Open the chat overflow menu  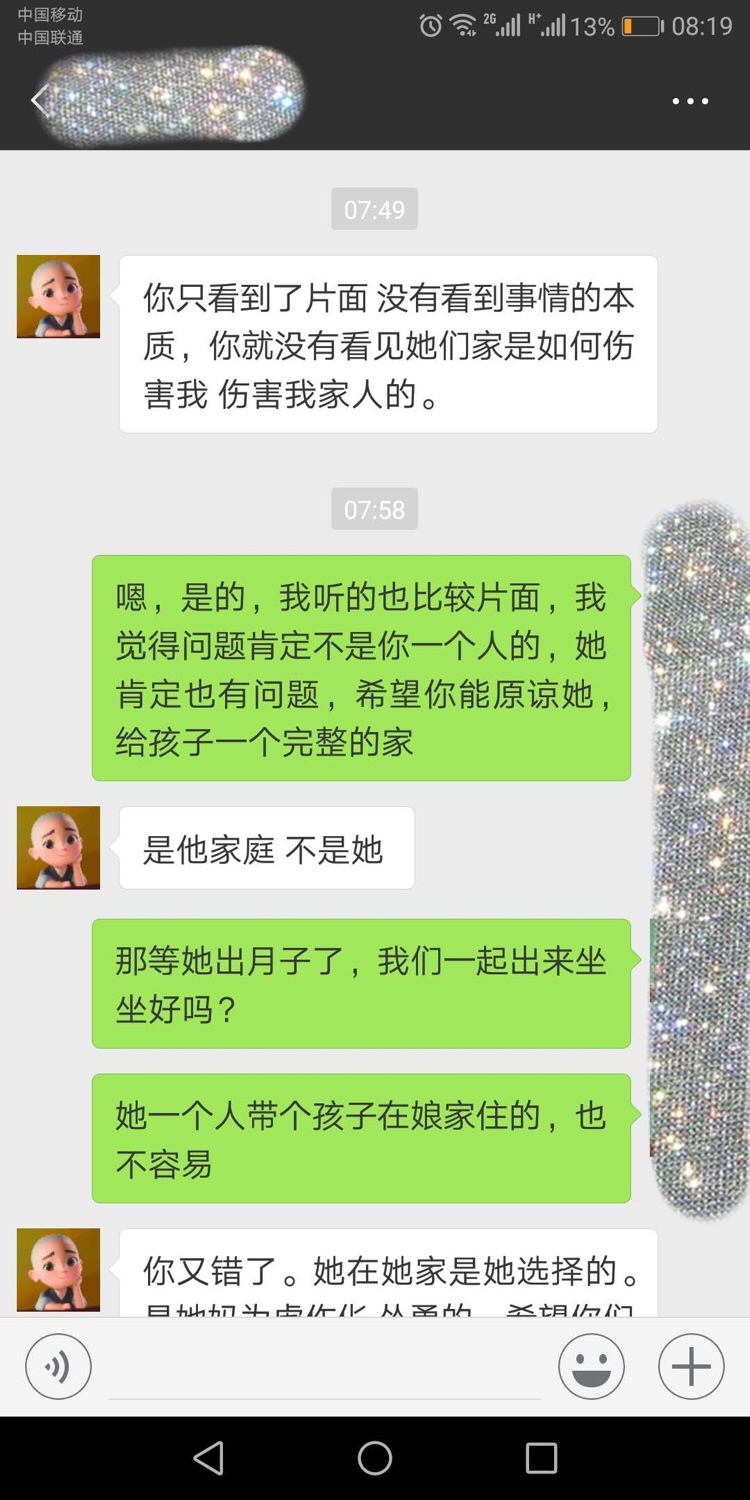pyautogui.click(x=690, y=101)
